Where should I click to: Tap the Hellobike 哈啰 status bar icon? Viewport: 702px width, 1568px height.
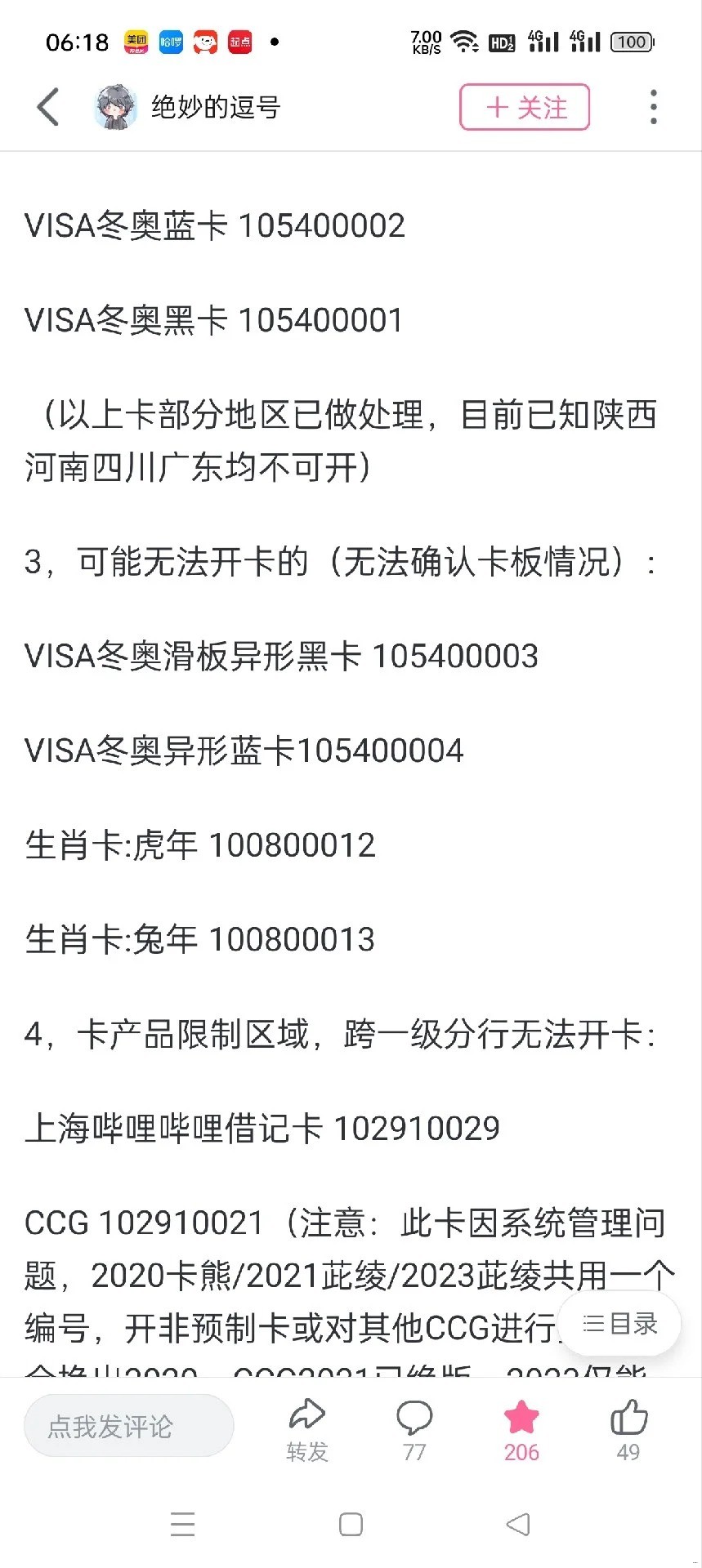point(170,41)
